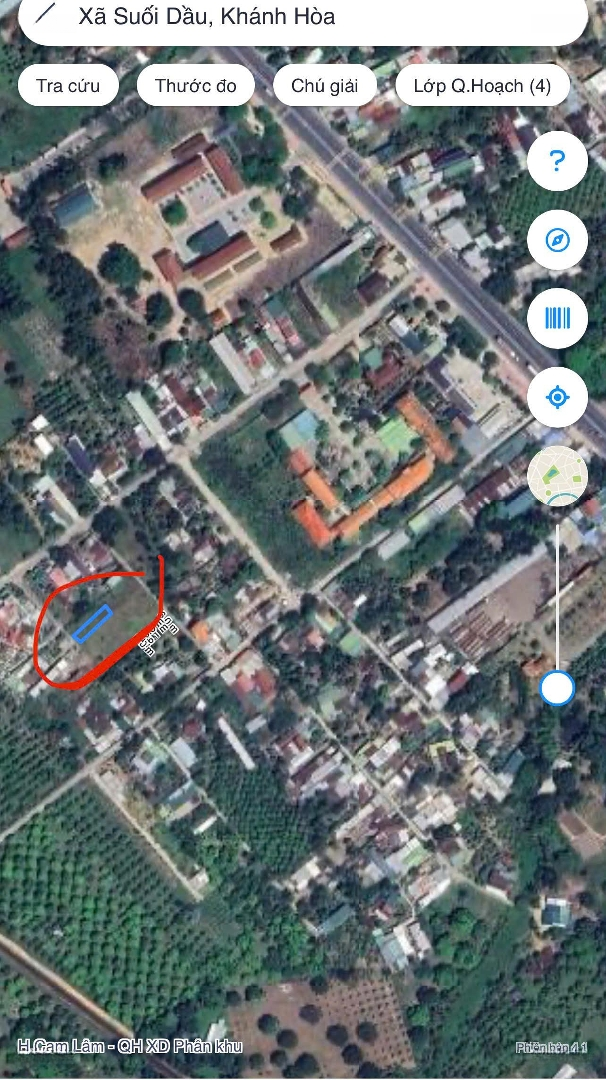Show the Chú giải legend
The image size is (606, 1080).
tap(325, 85)
